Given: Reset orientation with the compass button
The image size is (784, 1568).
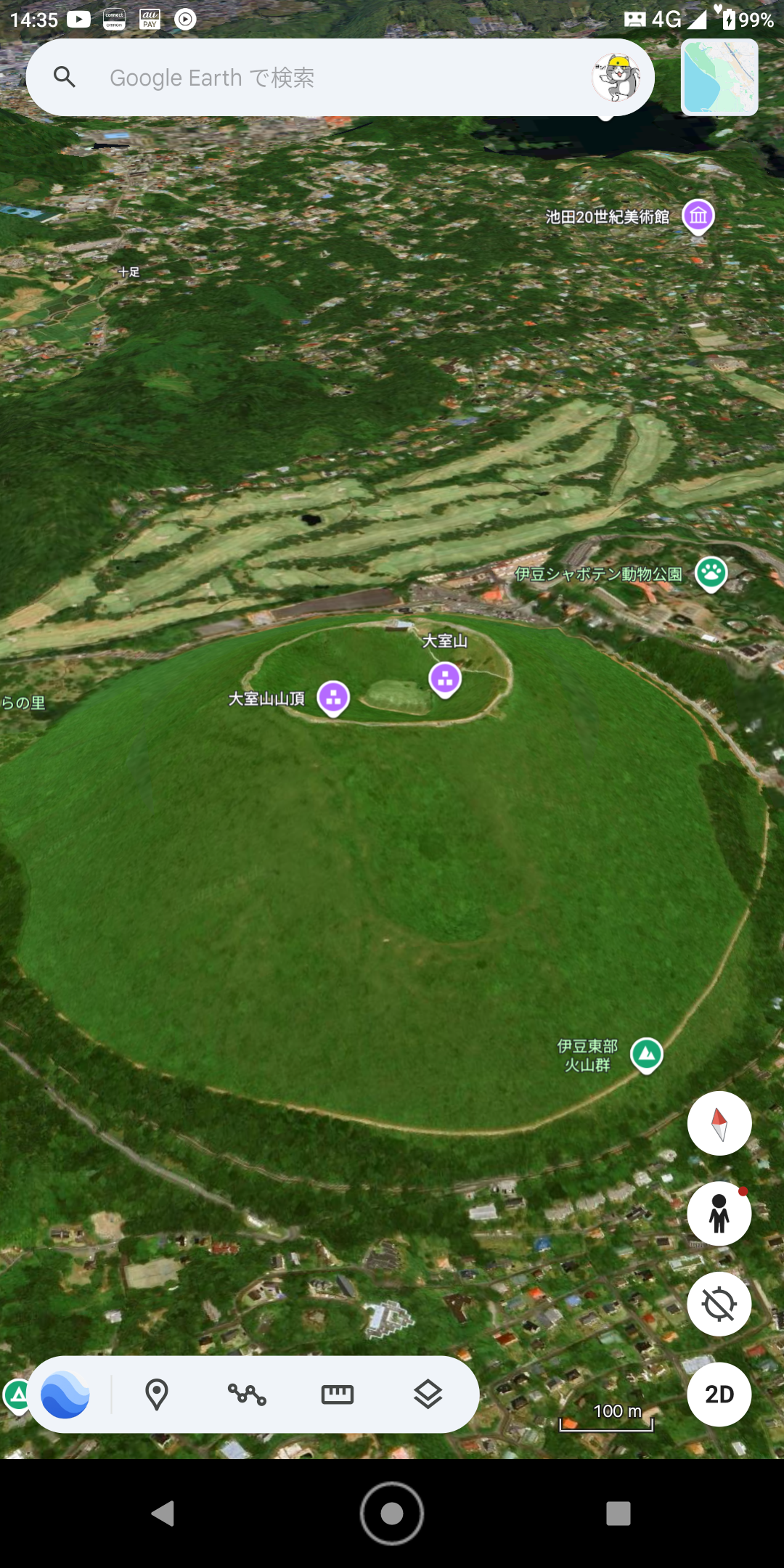Looking at the screenshot, I should coord(719,1123).
